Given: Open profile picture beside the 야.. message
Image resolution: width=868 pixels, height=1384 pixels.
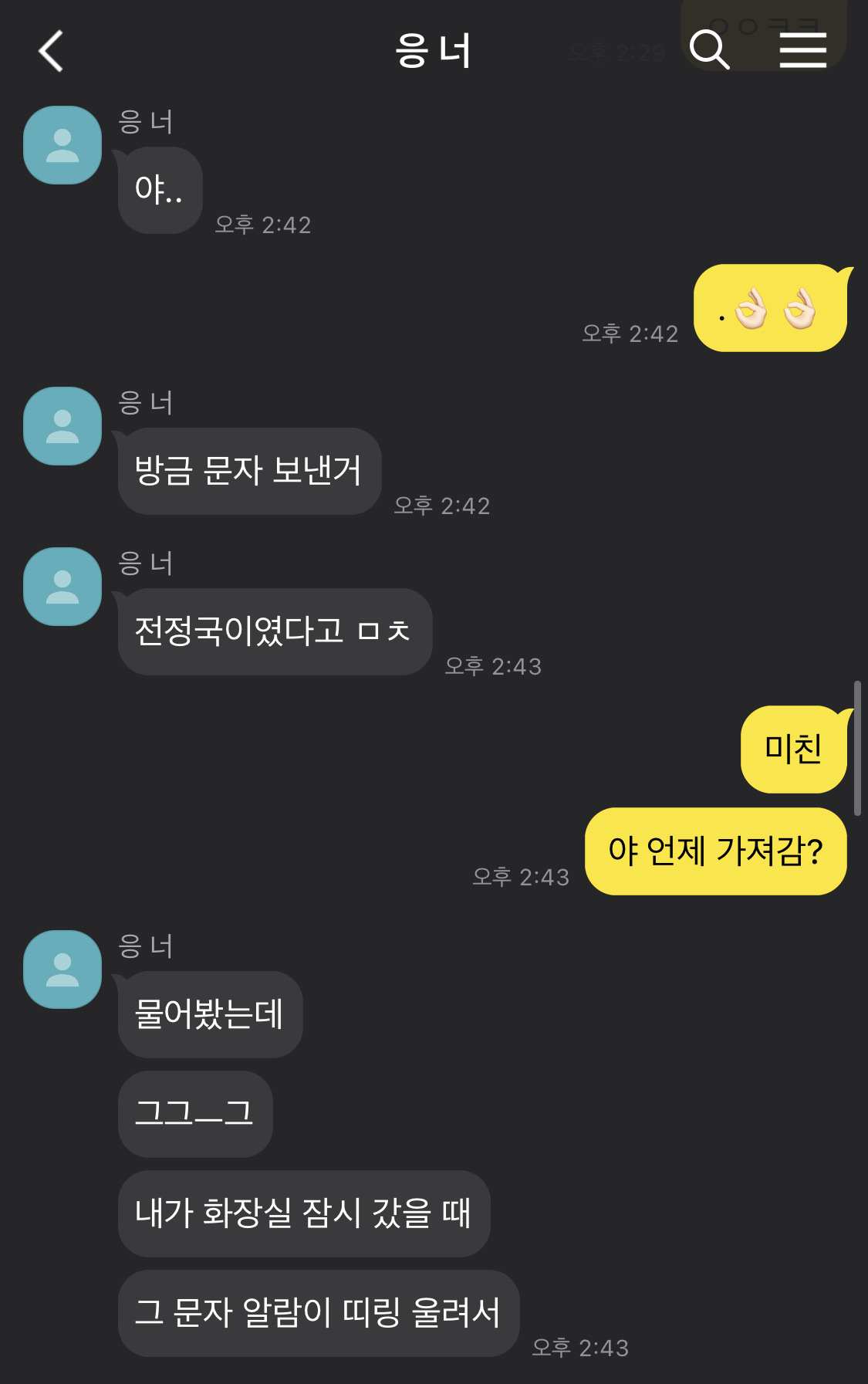Looking at the screenshot, I should click(62, 145).
